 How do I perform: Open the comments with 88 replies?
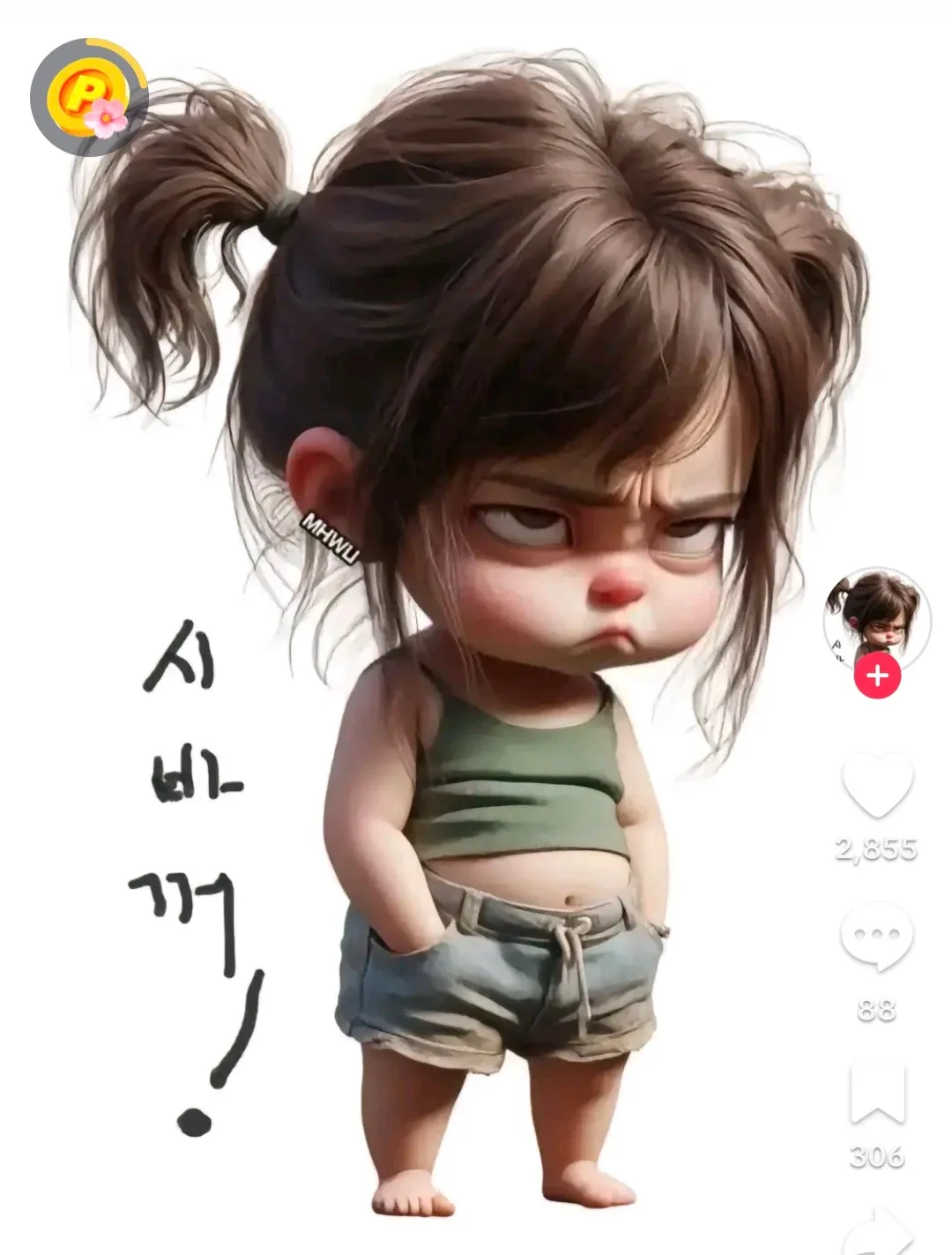tap(877, 937)
